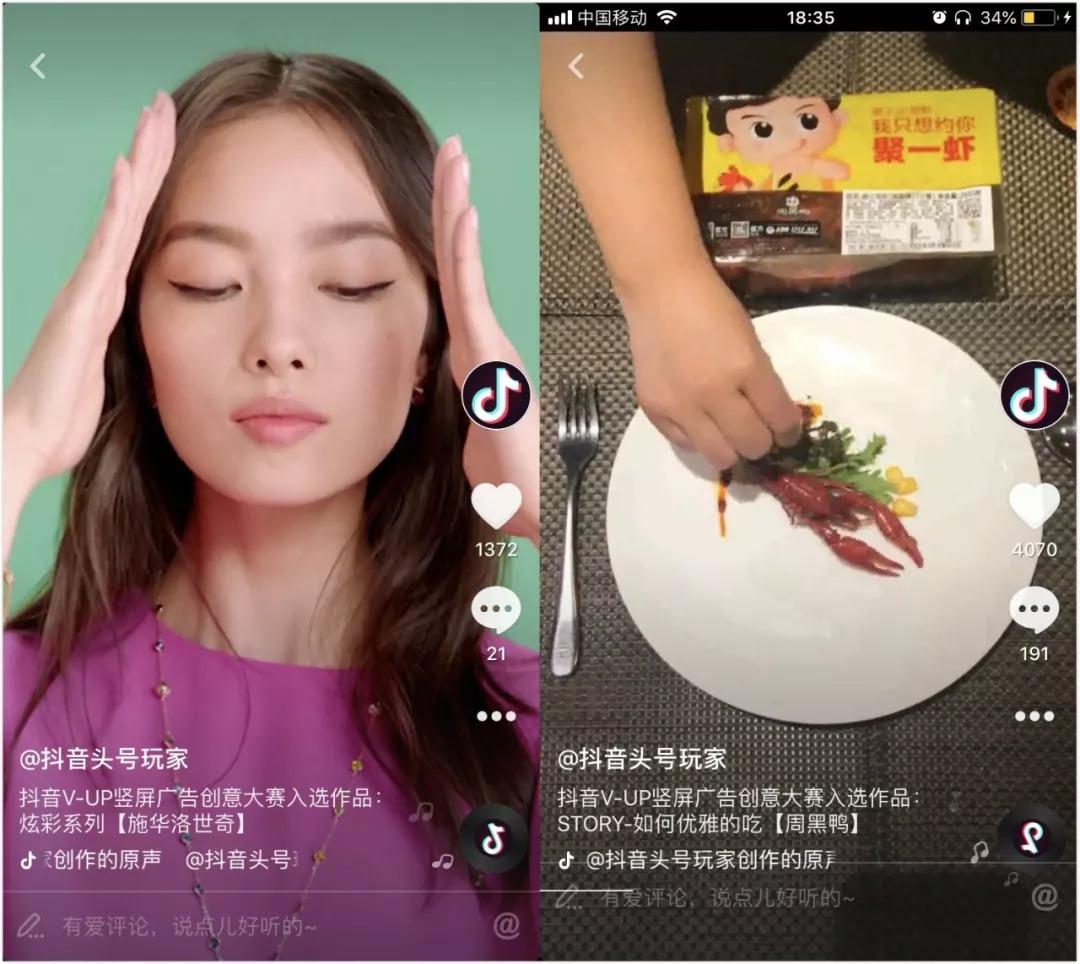Viewport: 1080px width, 964px height.
Task: Open author avatar on 施华洛世奇 video
Action: point(496,395)
